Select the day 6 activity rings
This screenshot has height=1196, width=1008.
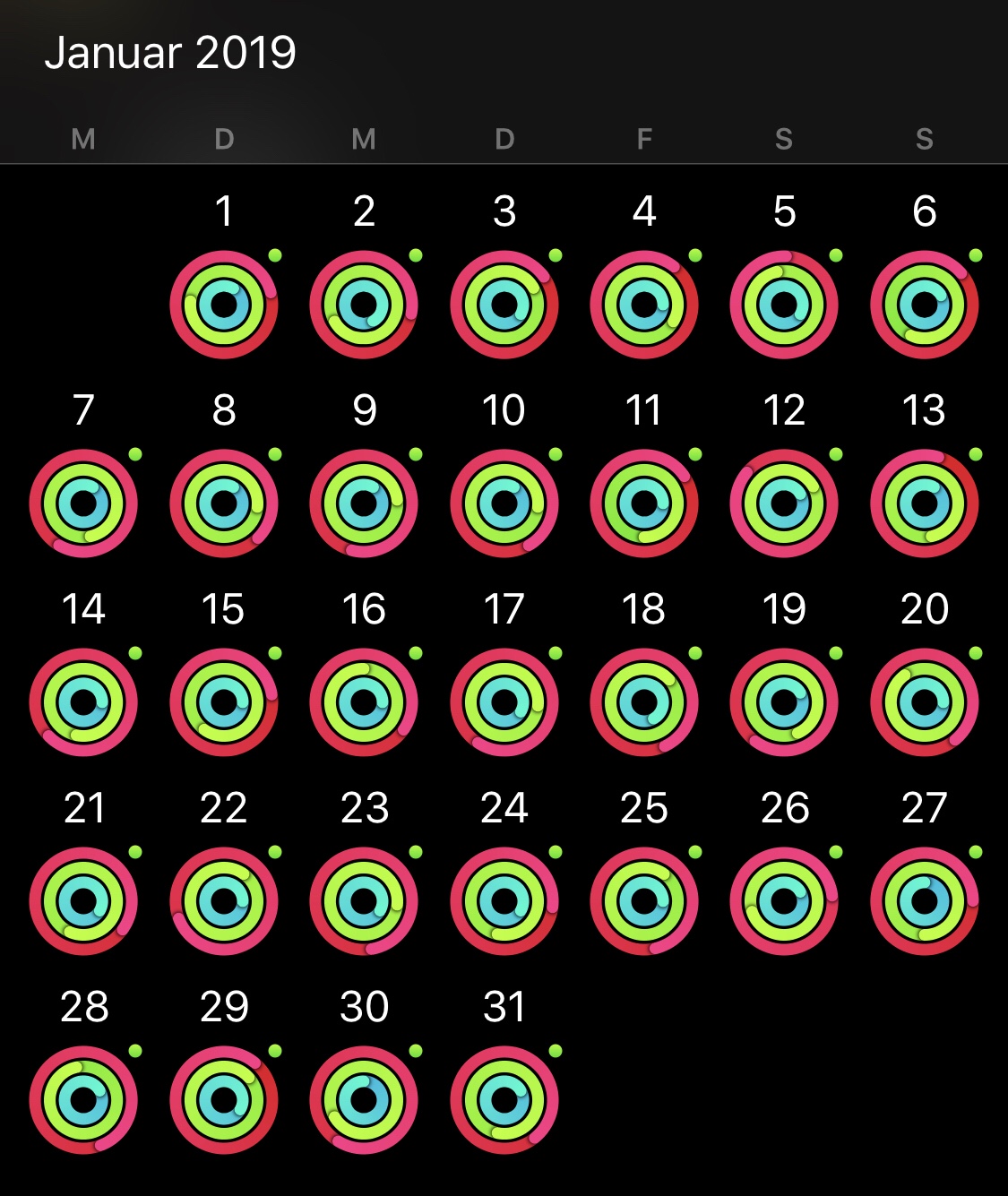click(925, 305)
